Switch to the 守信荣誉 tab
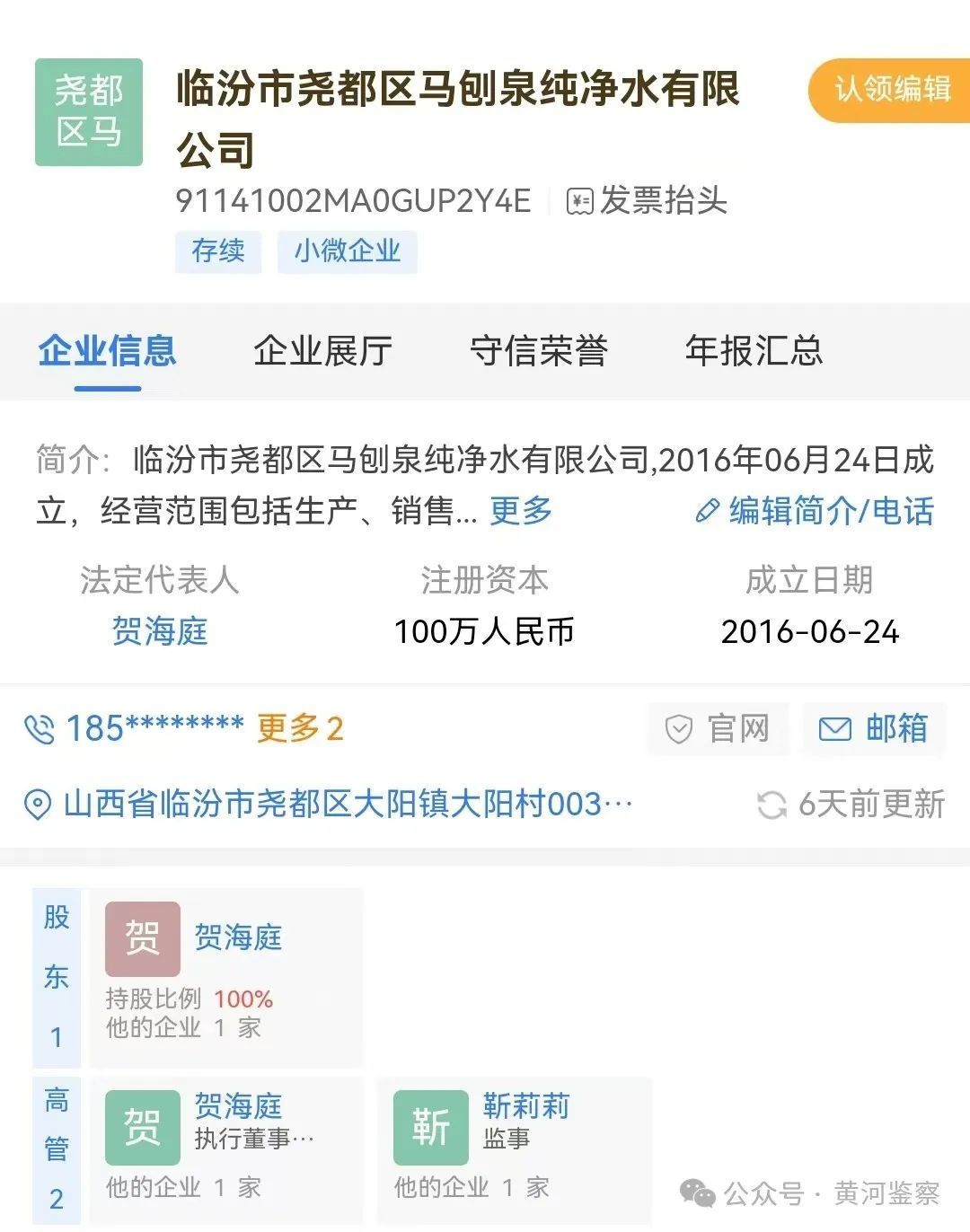970x1232 pixels. click(539, 351)
